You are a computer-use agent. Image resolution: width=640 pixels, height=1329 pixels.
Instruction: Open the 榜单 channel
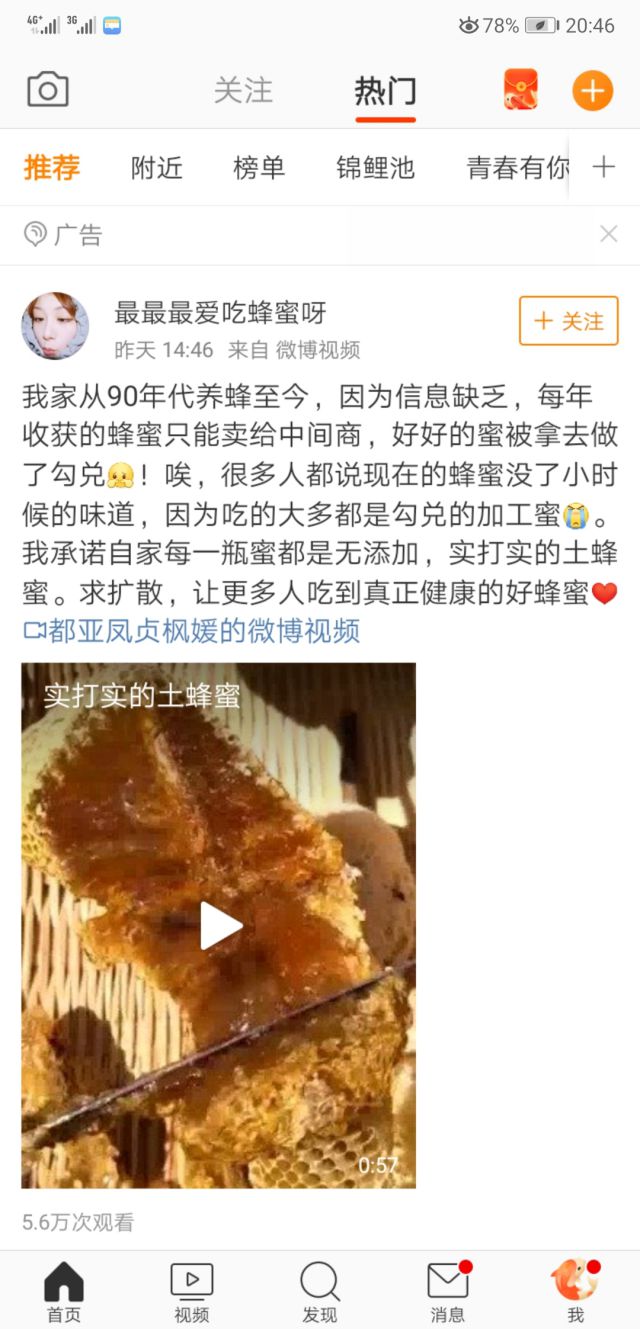[259, 168]
